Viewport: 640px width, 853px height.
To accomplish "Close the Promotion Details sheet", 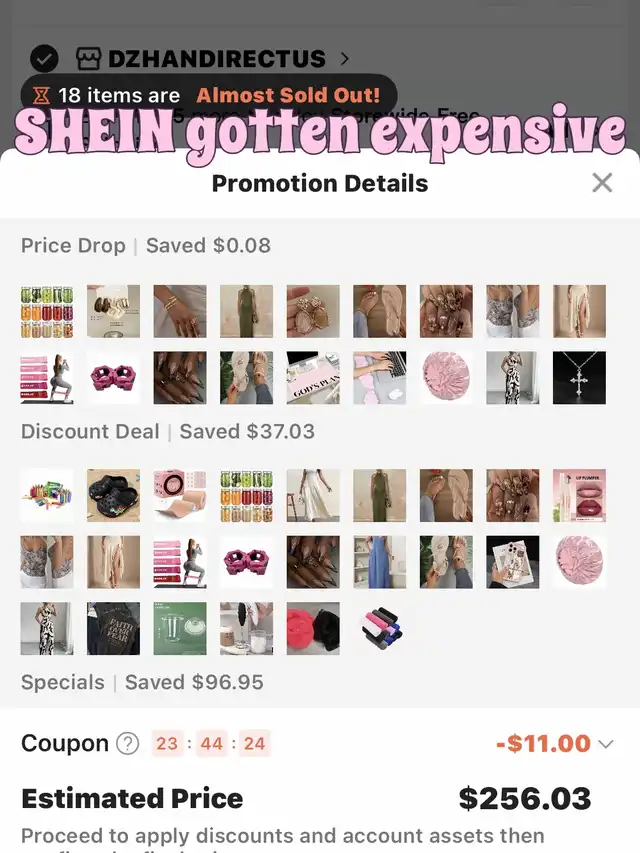I will (602, 183).
